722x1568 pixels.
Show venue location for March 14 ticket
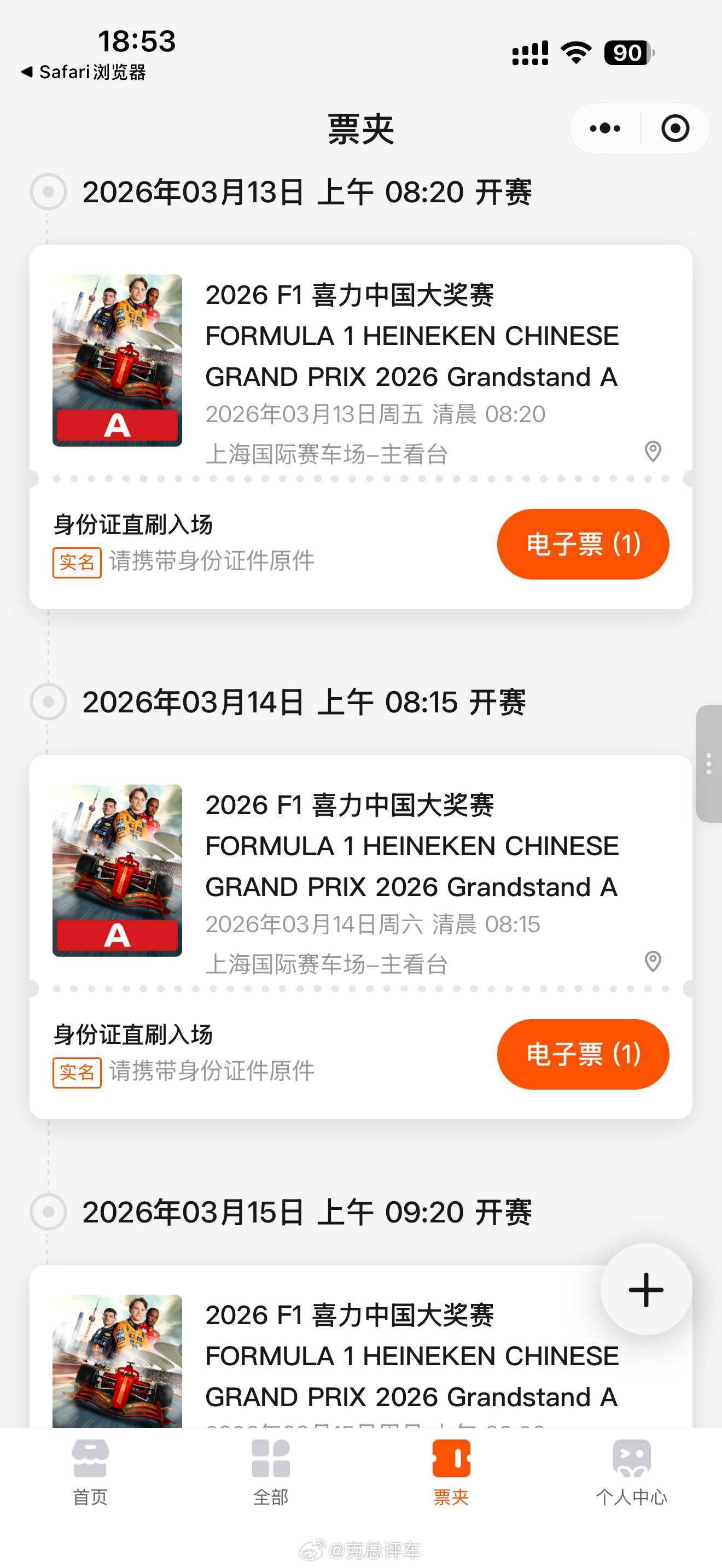click(x=653, y=962)
